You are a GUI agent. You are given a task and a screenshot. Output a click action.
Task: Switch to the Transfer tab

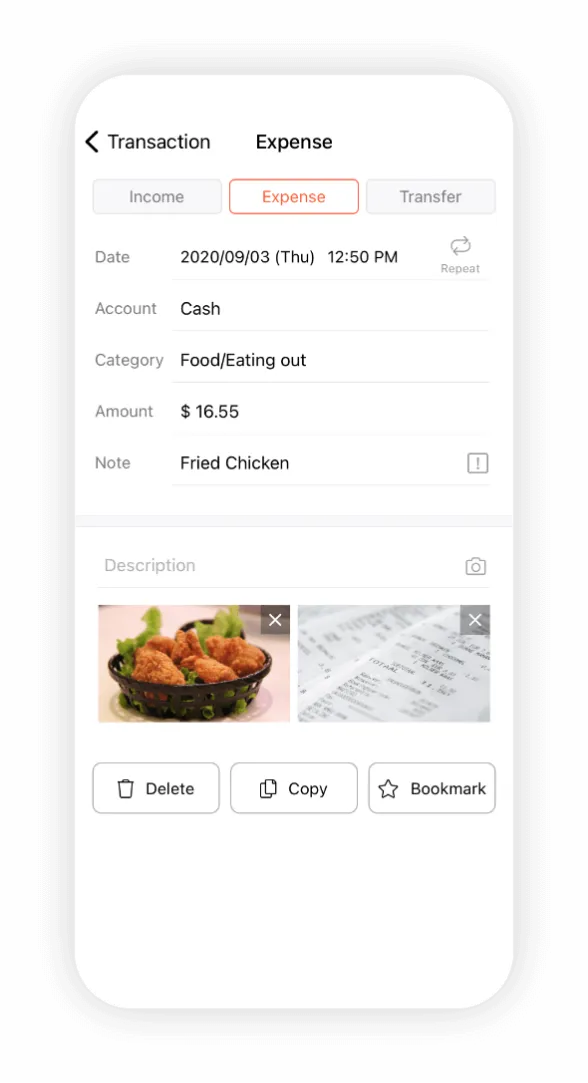coord(430,197)
